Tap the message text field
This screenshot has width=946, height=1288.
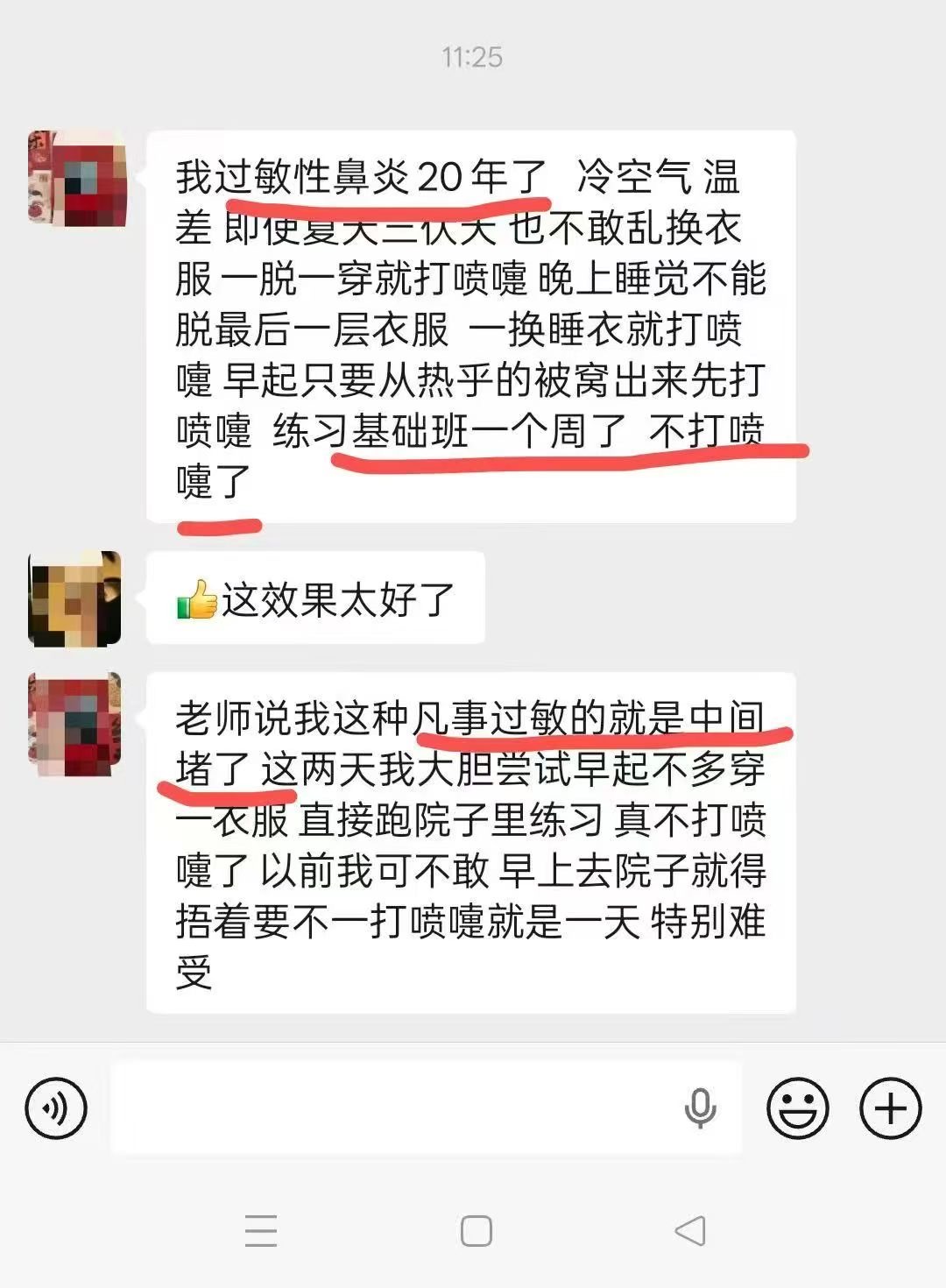427,1108
